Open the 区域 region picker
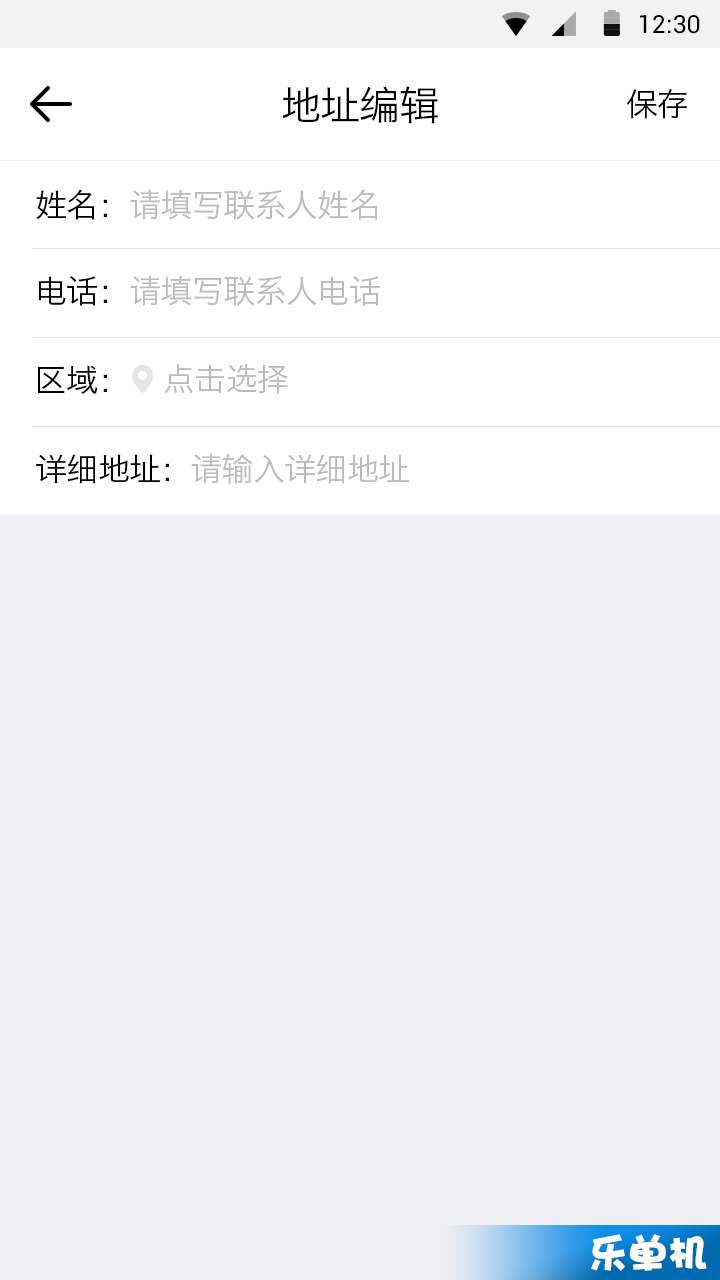 coord(425,380)
